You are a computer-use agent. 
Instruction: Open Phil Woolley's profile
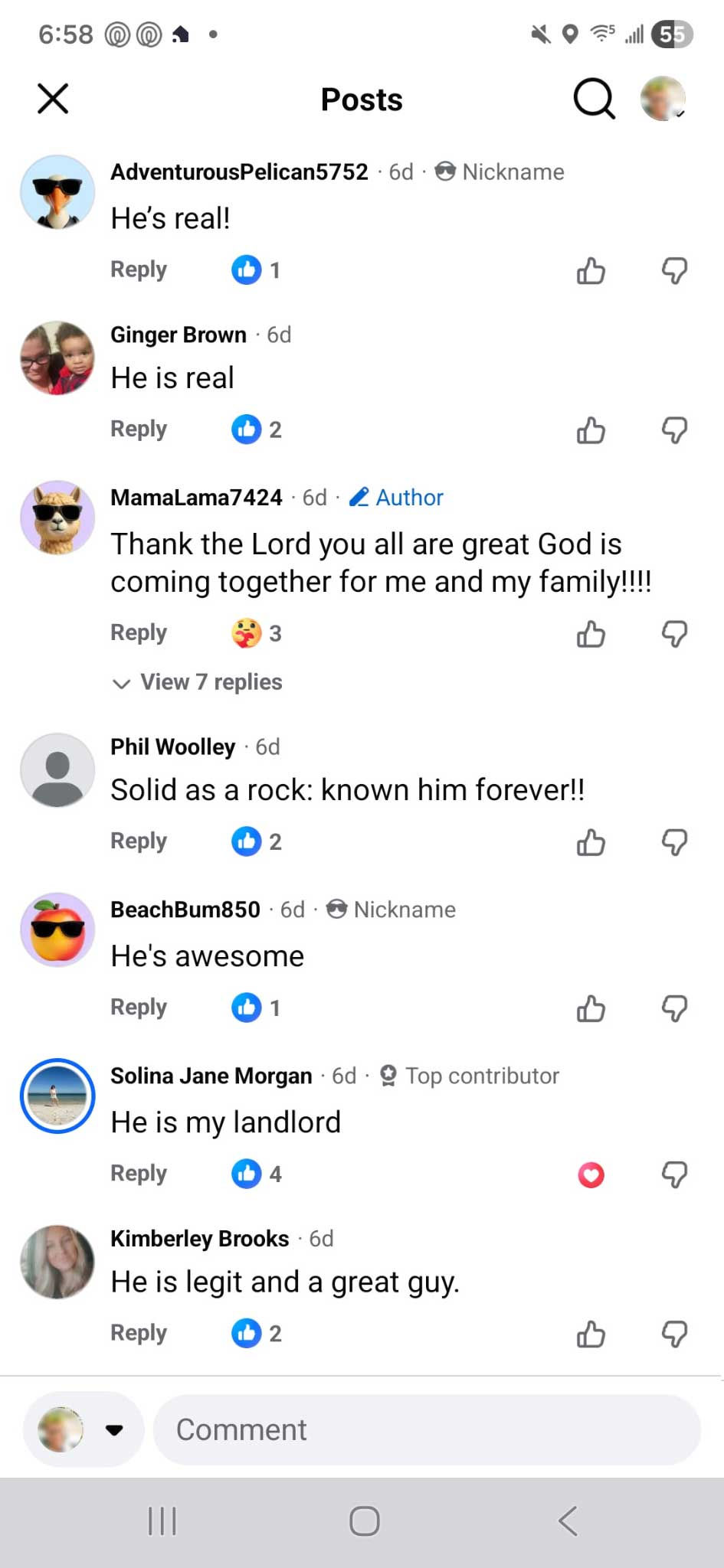point(172,746)
